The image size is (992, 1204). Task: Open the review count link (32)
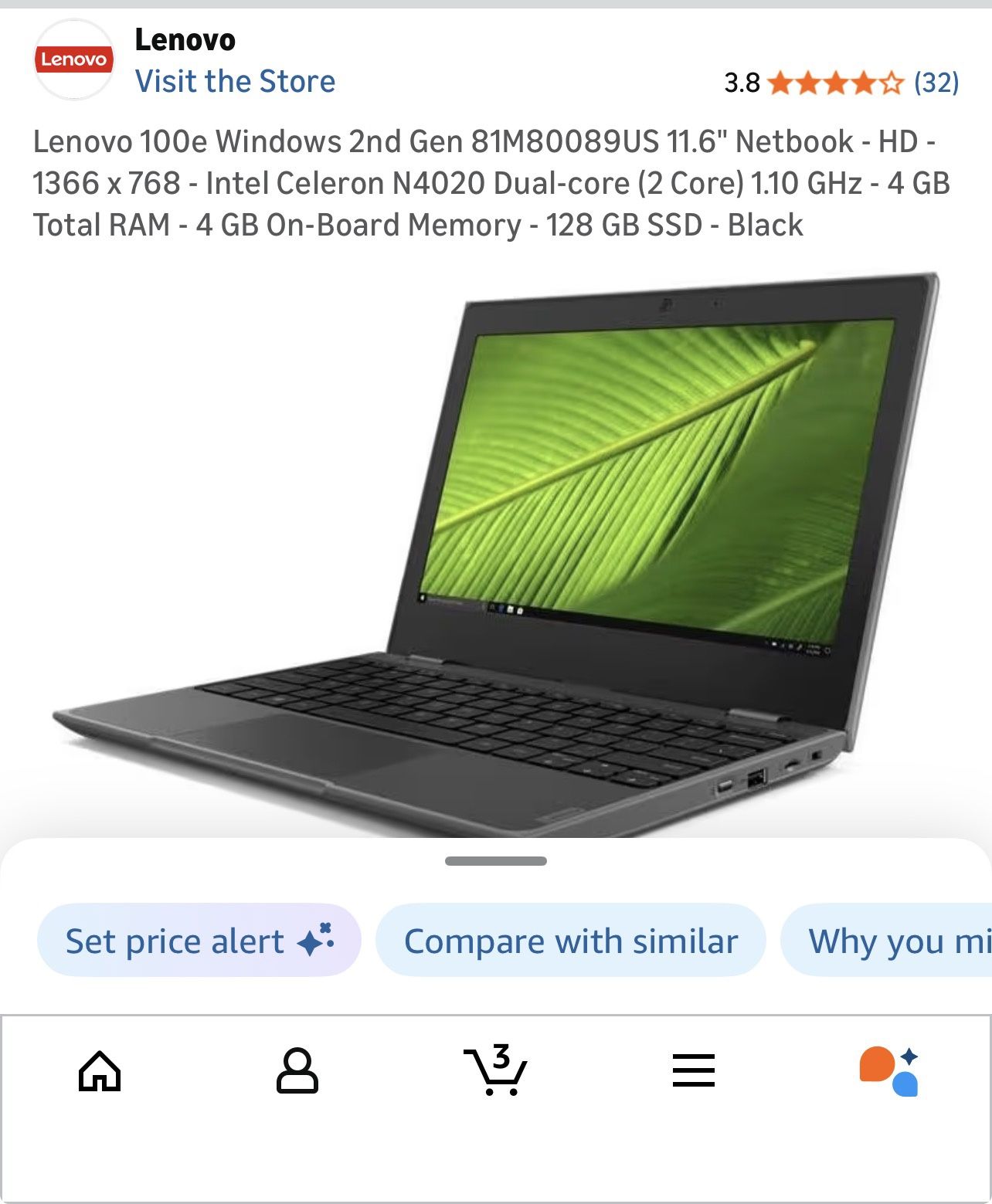pos(937,82)
